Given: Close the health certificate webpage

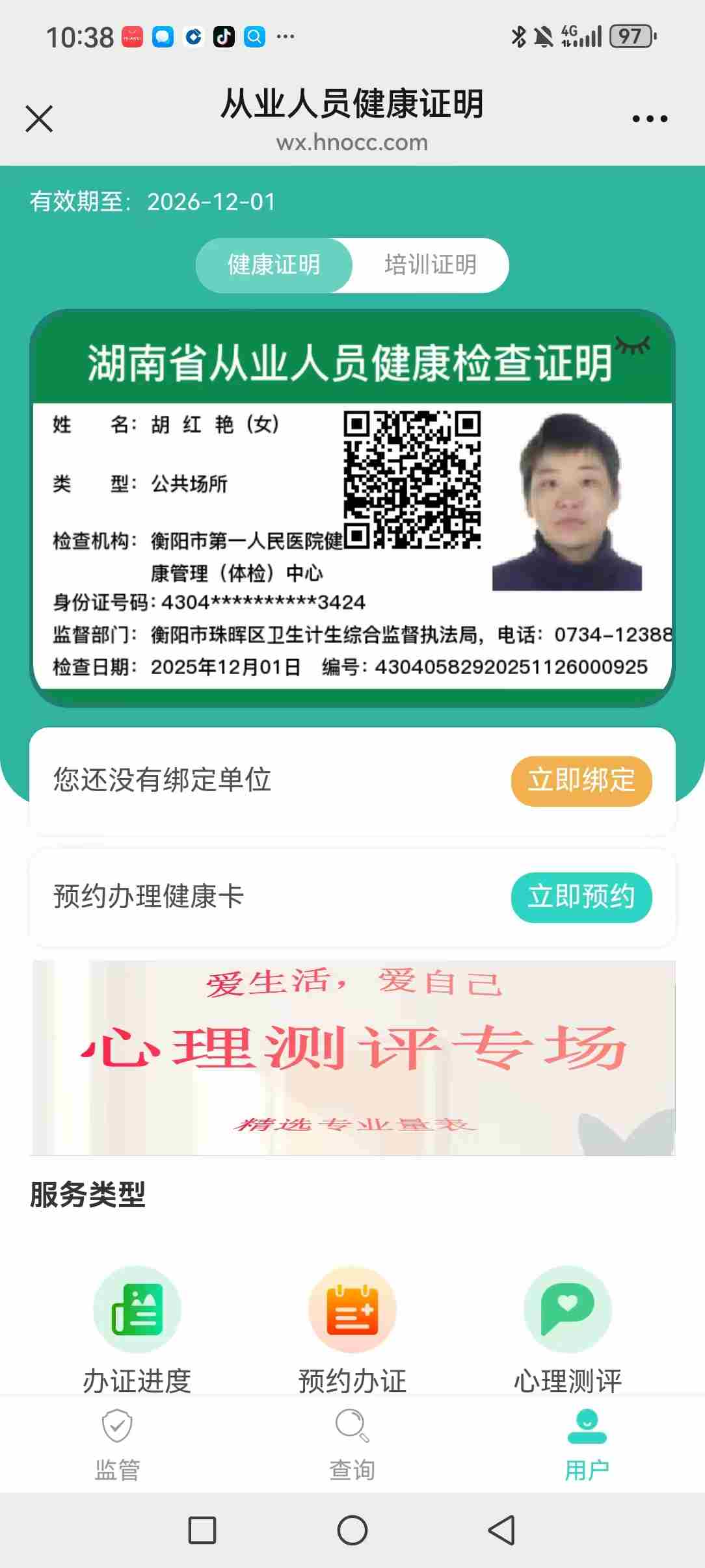Looking at the screenshot, I should [x=39, y=119].
